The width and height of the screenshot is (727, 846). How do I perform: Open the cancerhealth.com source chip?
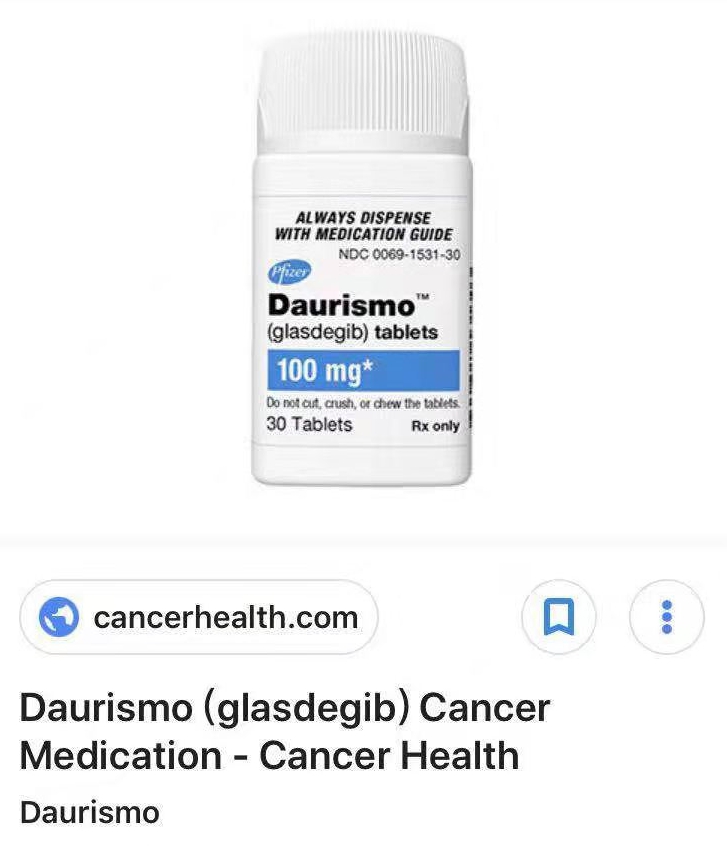point(199,617)
